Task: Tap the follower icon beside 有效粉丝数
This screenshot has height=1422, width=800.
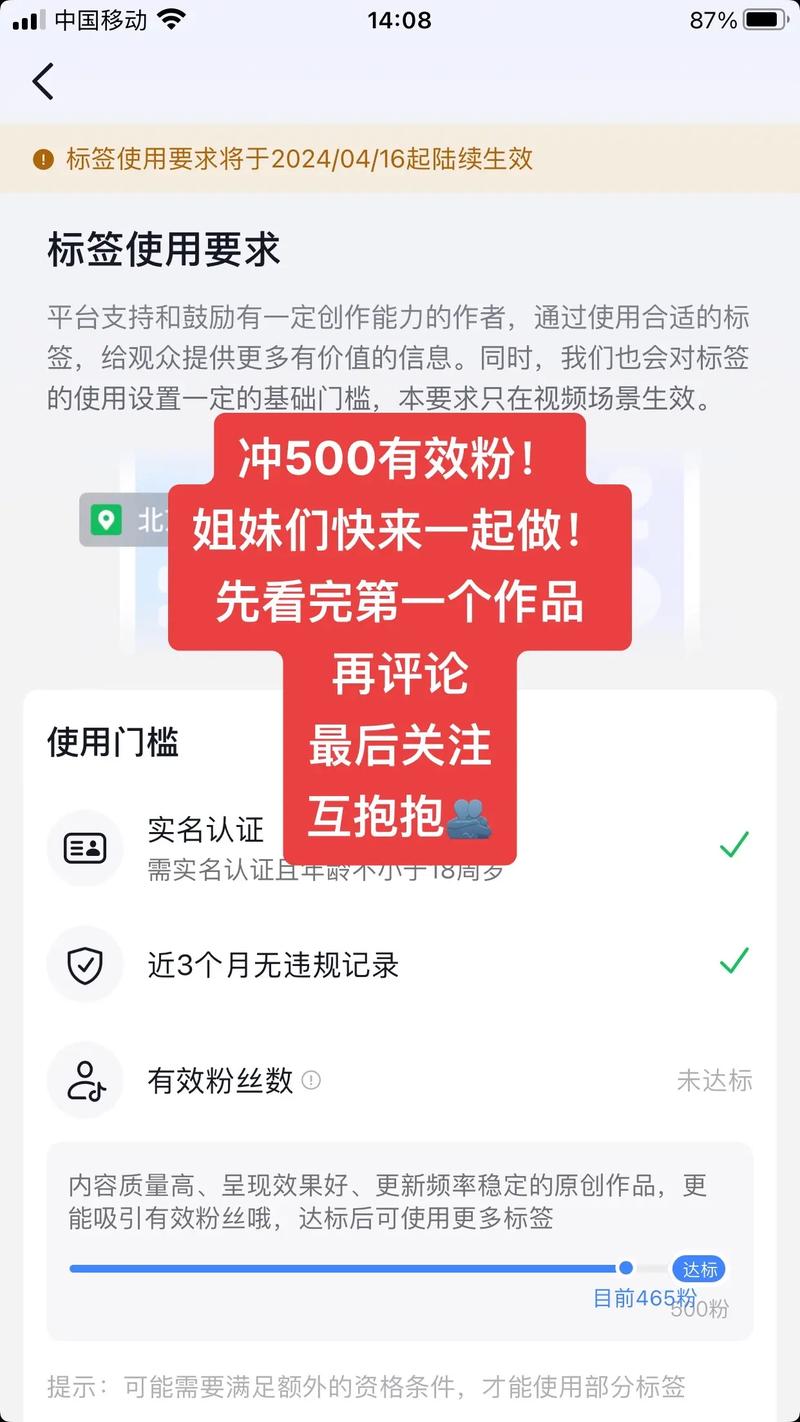Action: tap(85, 1080)
